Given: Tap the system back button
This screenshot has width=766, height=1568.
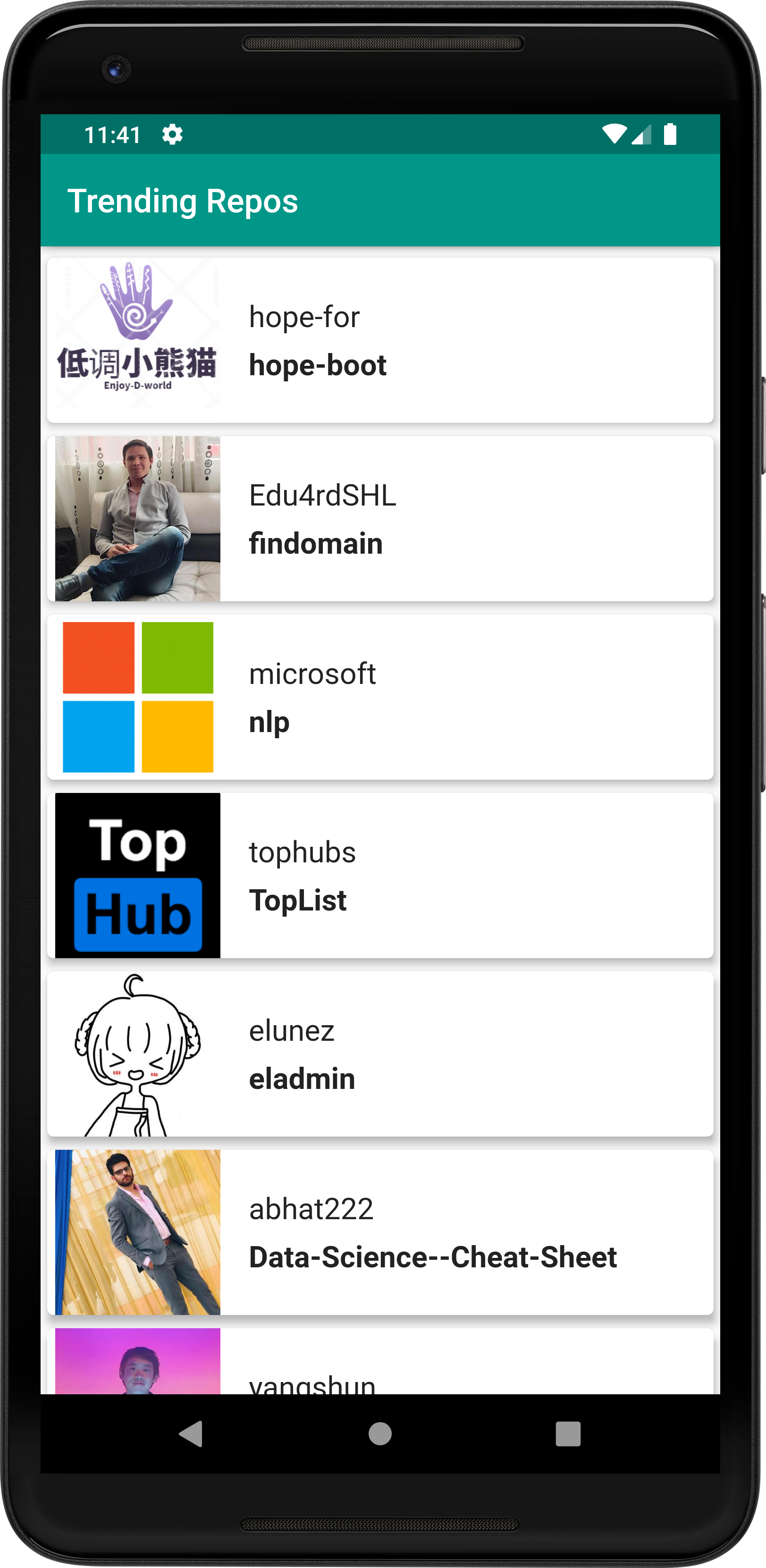Looking at the screenshot, I should [x=191, y=1433].
